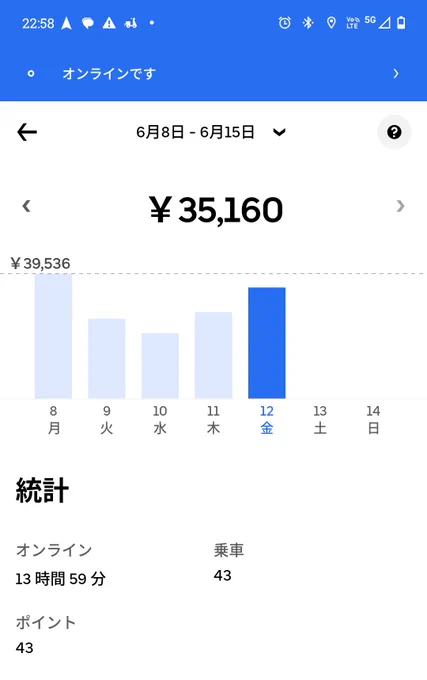Select the bar for 9 火
The height and width of the screenshot is (680, 427).
(x=107, y=359)
